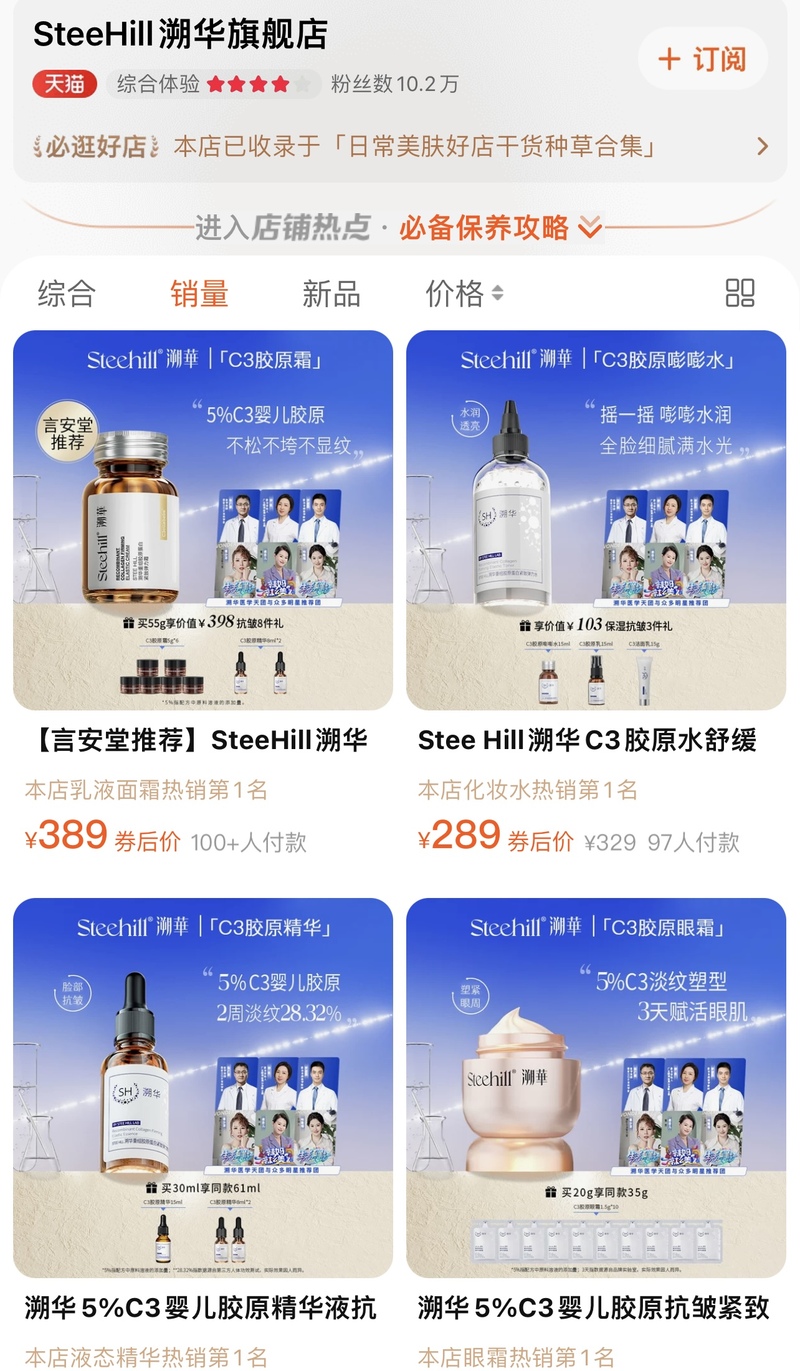Sort products by 价格
Screen dimensions: 800x1371
[464, 293]
